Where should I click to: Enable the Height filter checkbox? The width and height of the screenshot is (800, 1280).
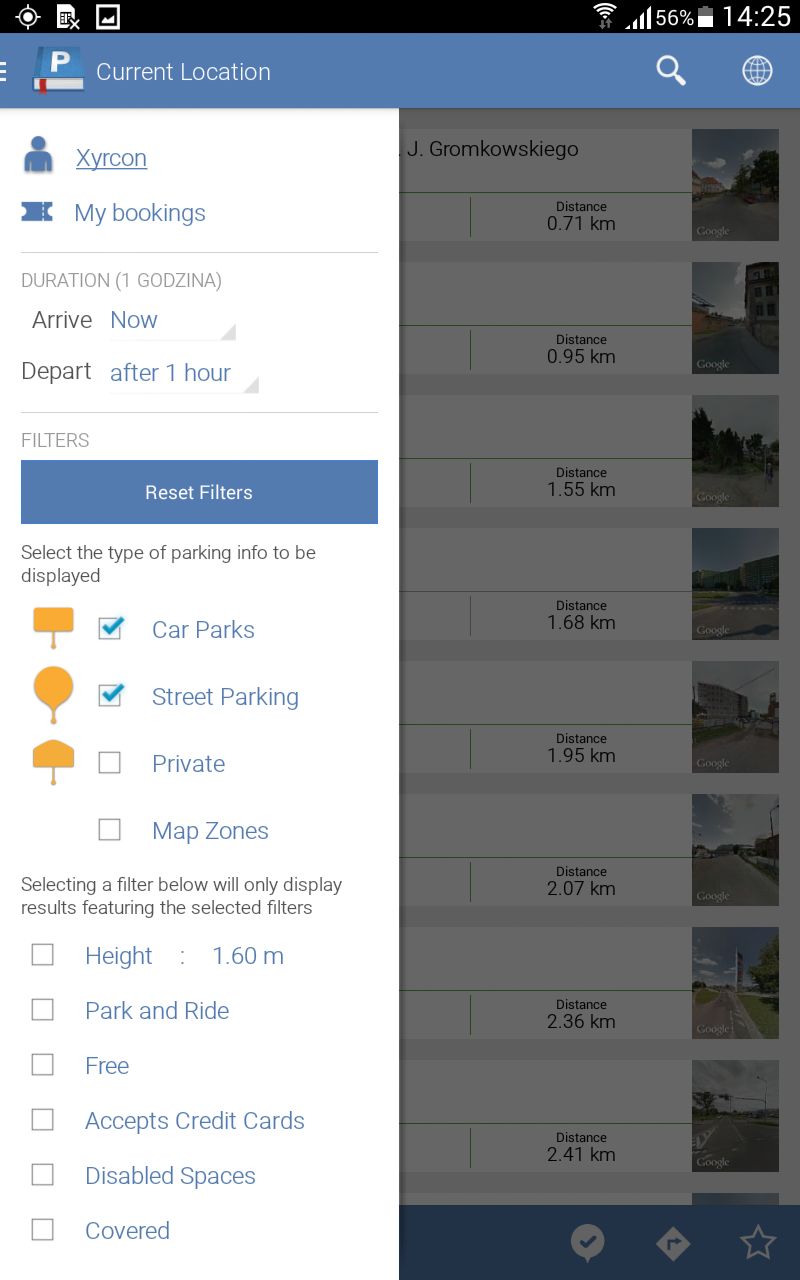[x=42, y=955]
